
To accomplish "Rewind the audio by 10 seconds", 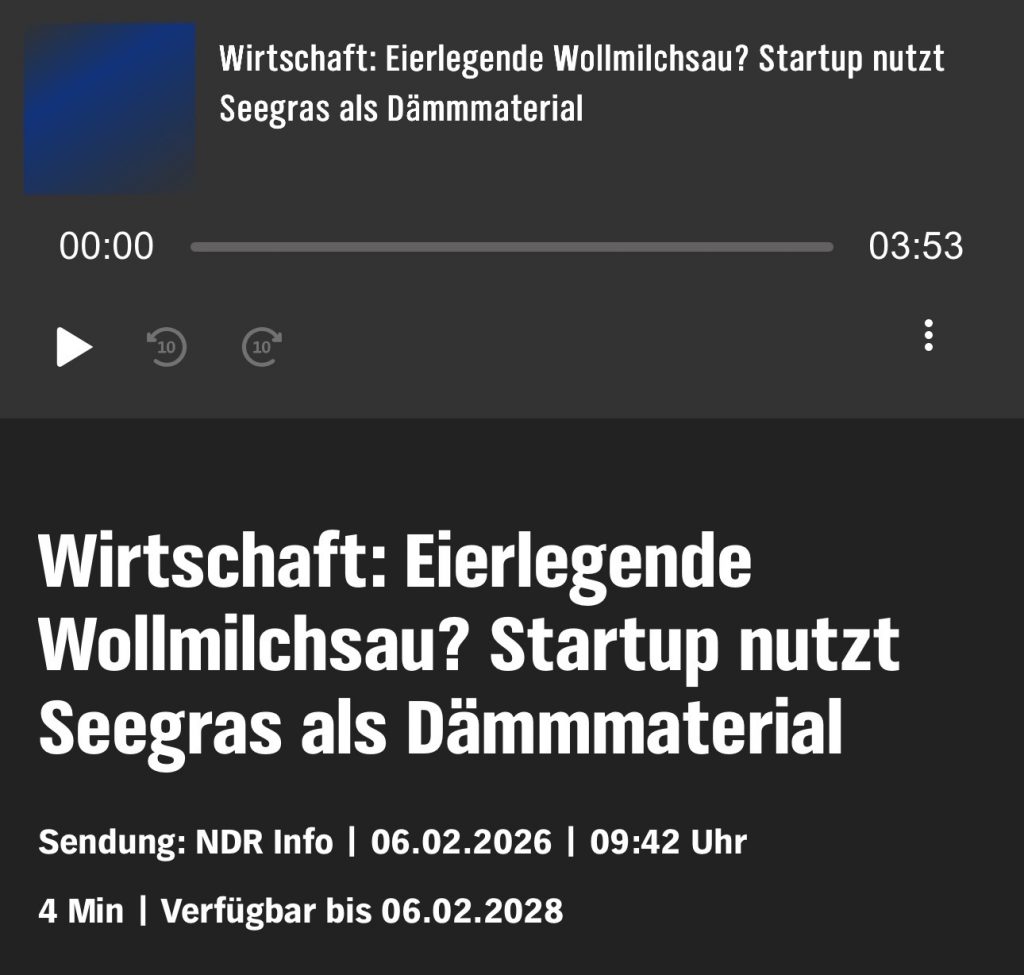I will pos(167,347).
